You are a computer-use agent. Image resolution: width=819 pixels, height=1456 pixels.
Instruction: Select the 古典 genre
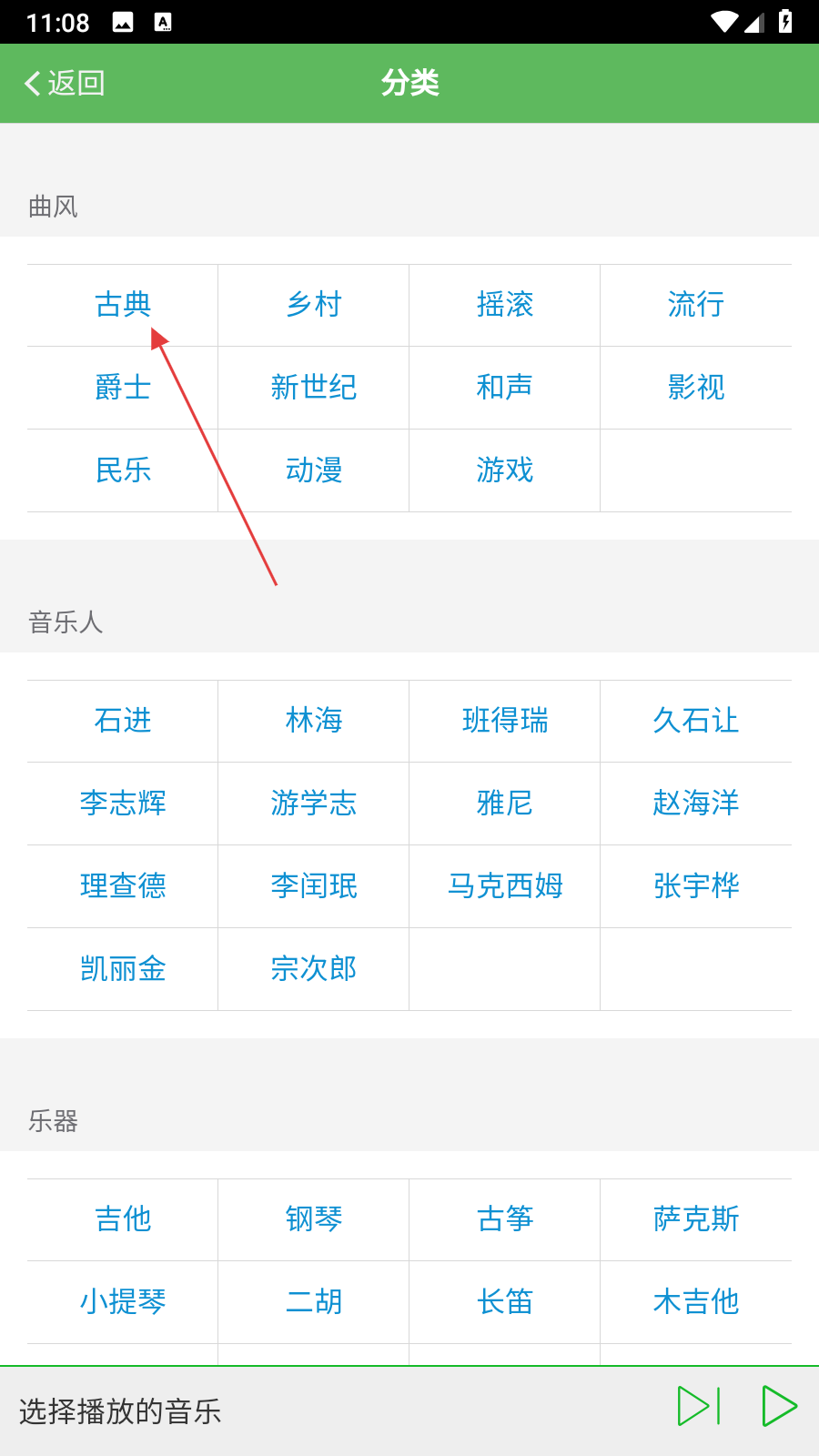123,305
